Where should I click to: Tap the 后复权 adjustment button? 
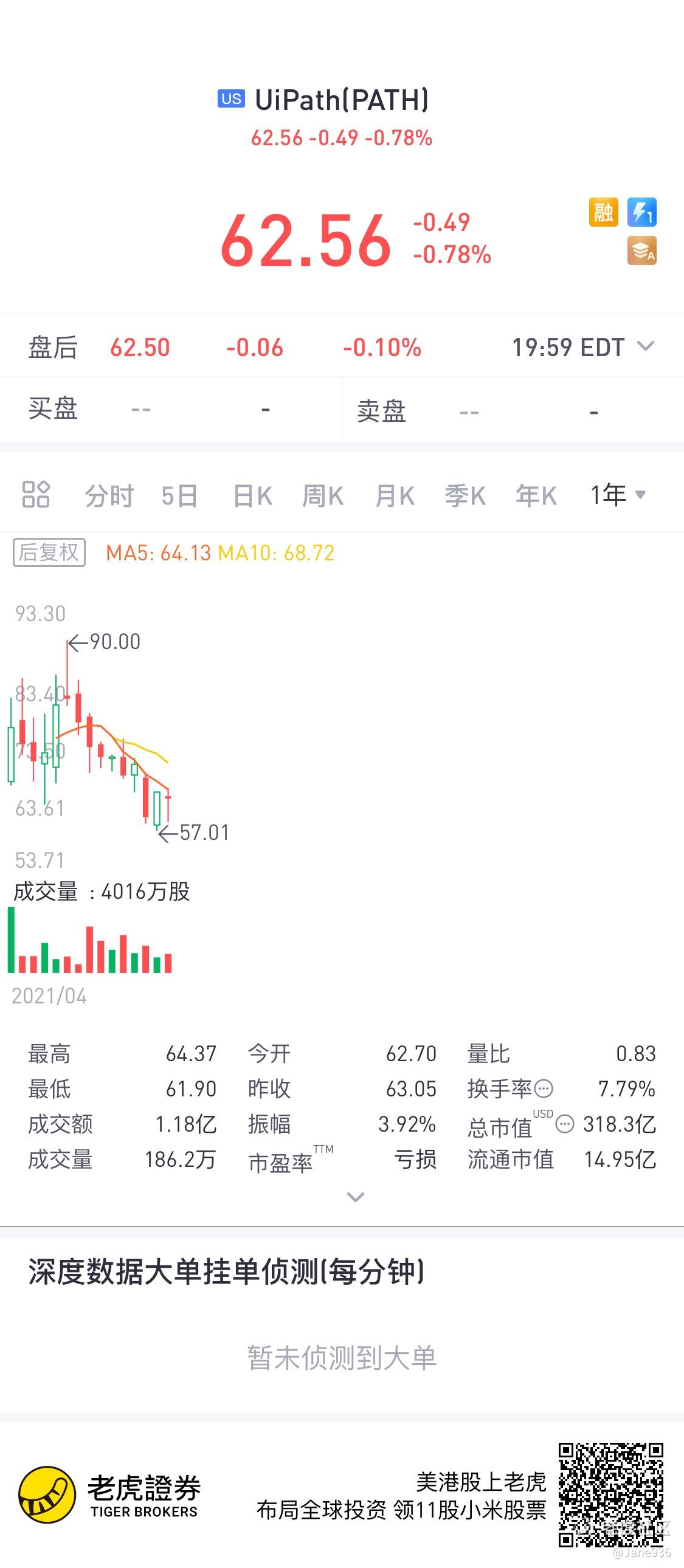coord(49,552)
